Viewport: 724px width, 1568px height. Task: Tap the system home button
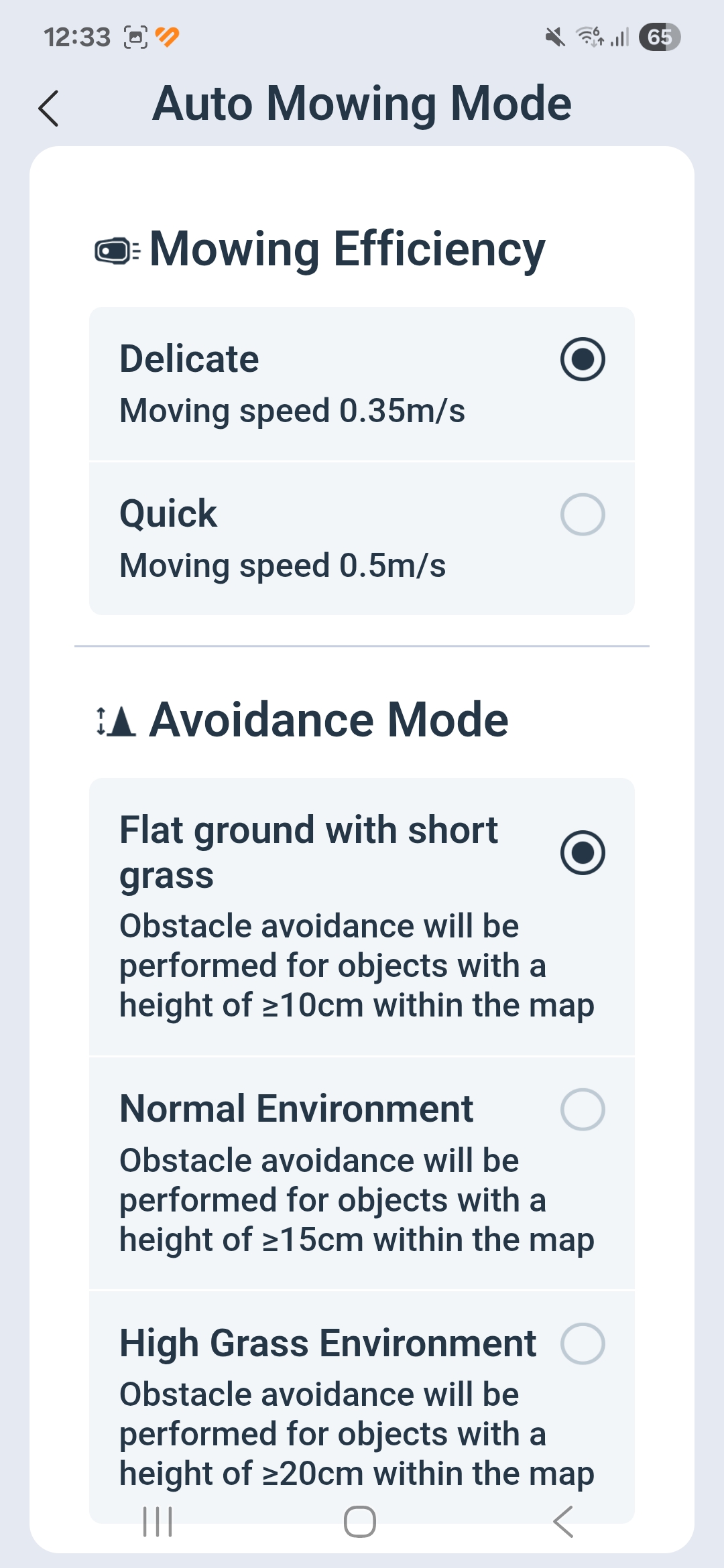tap(360, 1521)
